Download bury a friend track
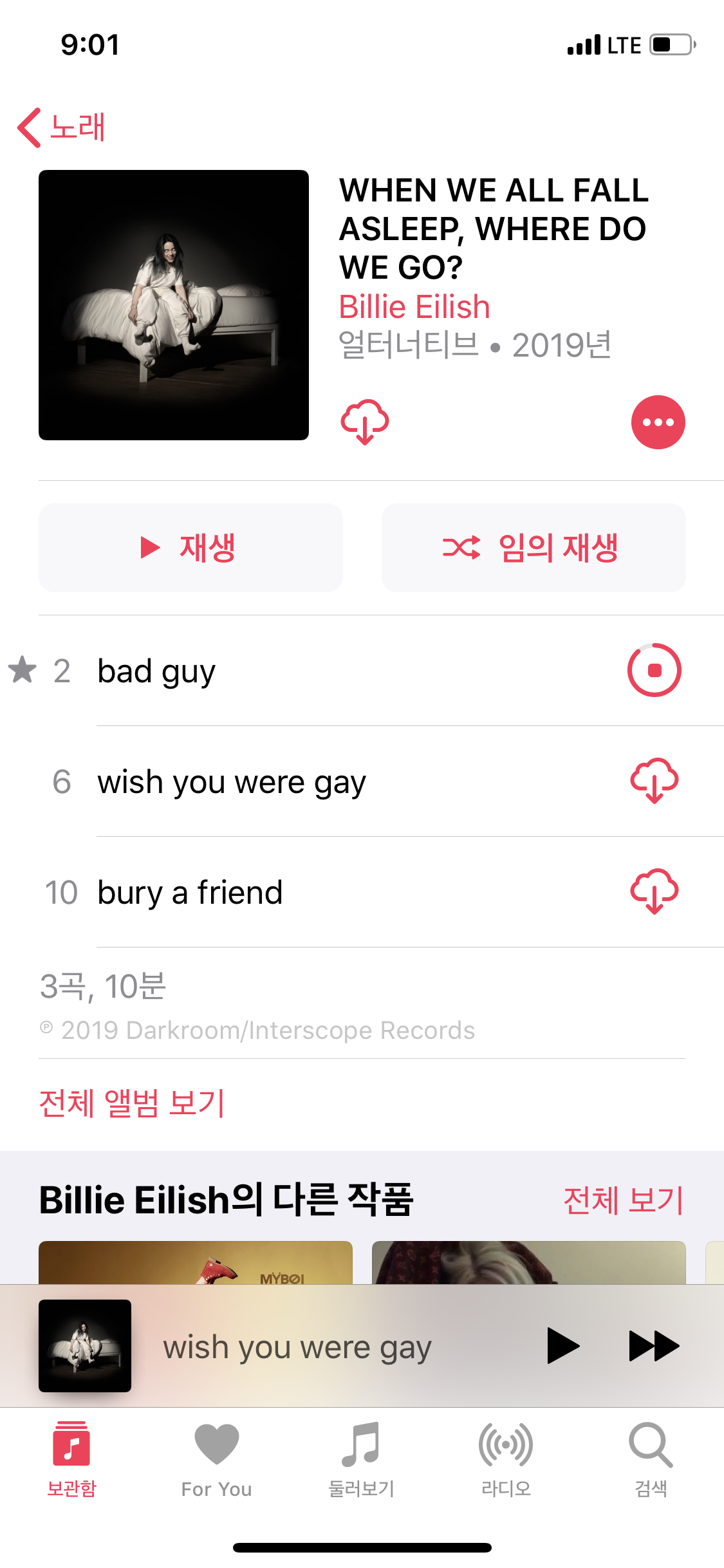This screenshot has width=724, height=1568. pos(654,891)
